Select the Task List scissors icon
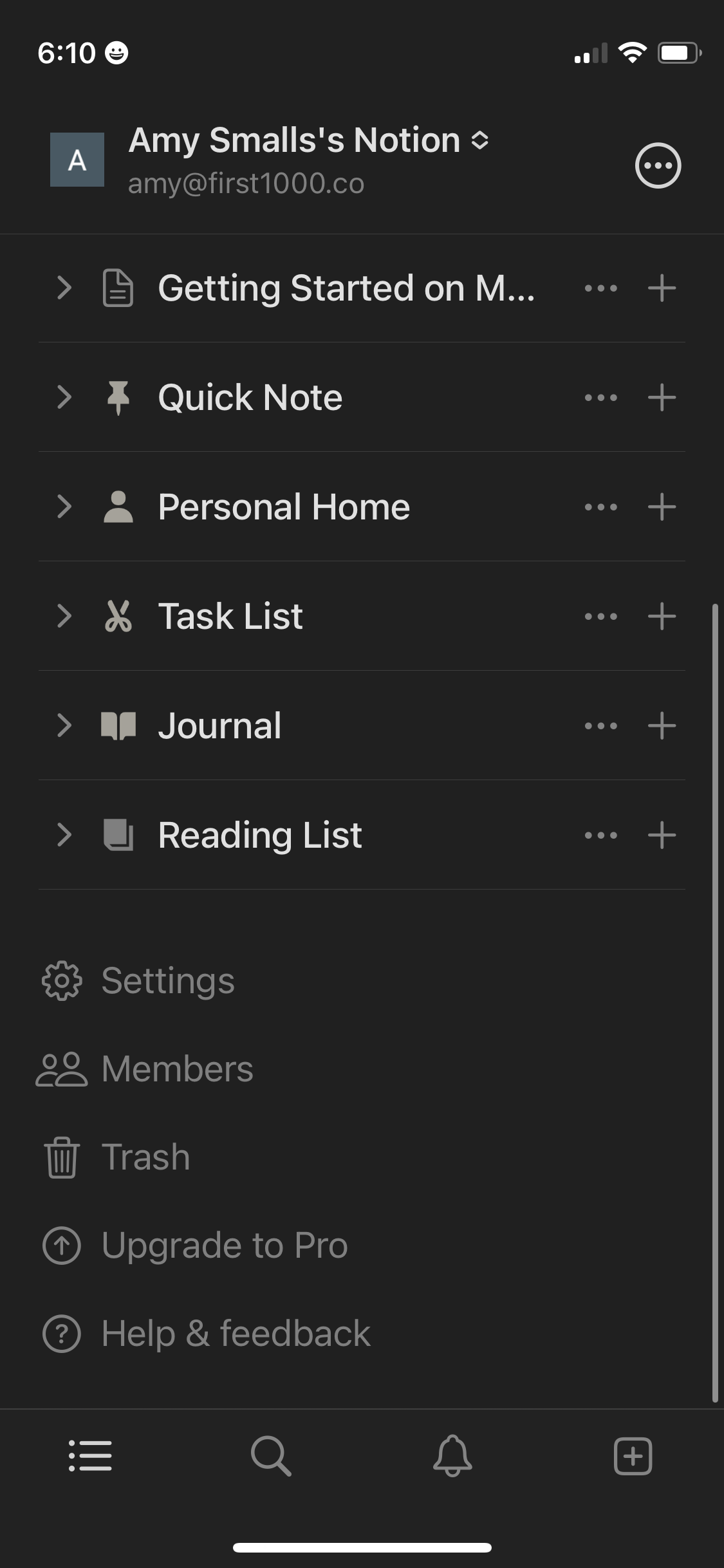The height and width of the screenshot is (1568, 724). point(118,616)
